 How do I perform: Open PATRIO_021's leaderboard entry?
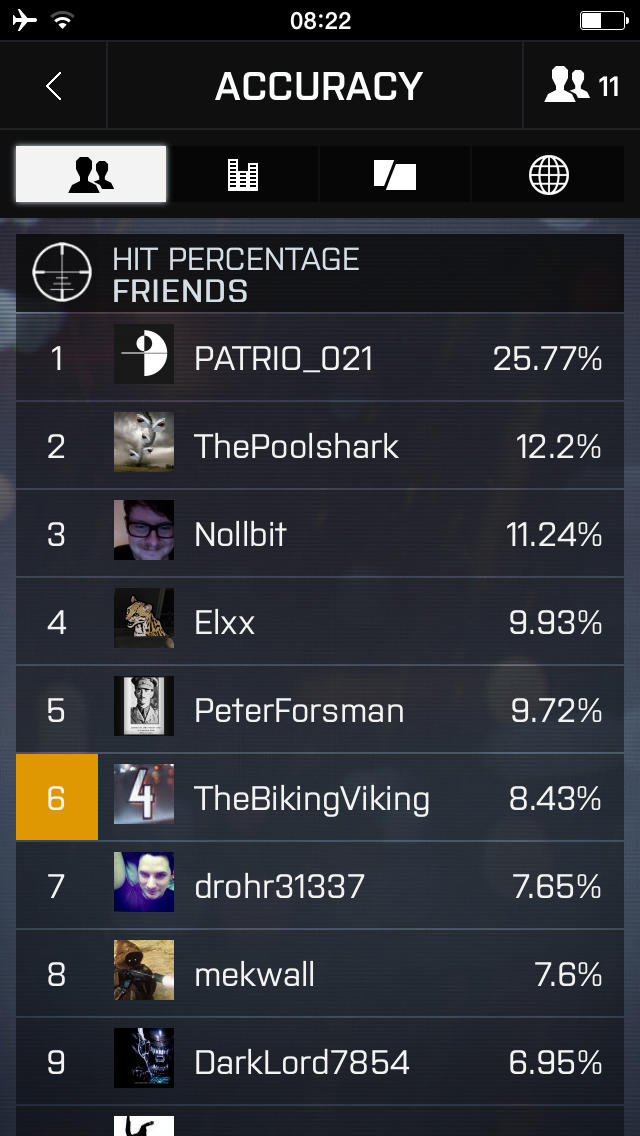320,358
